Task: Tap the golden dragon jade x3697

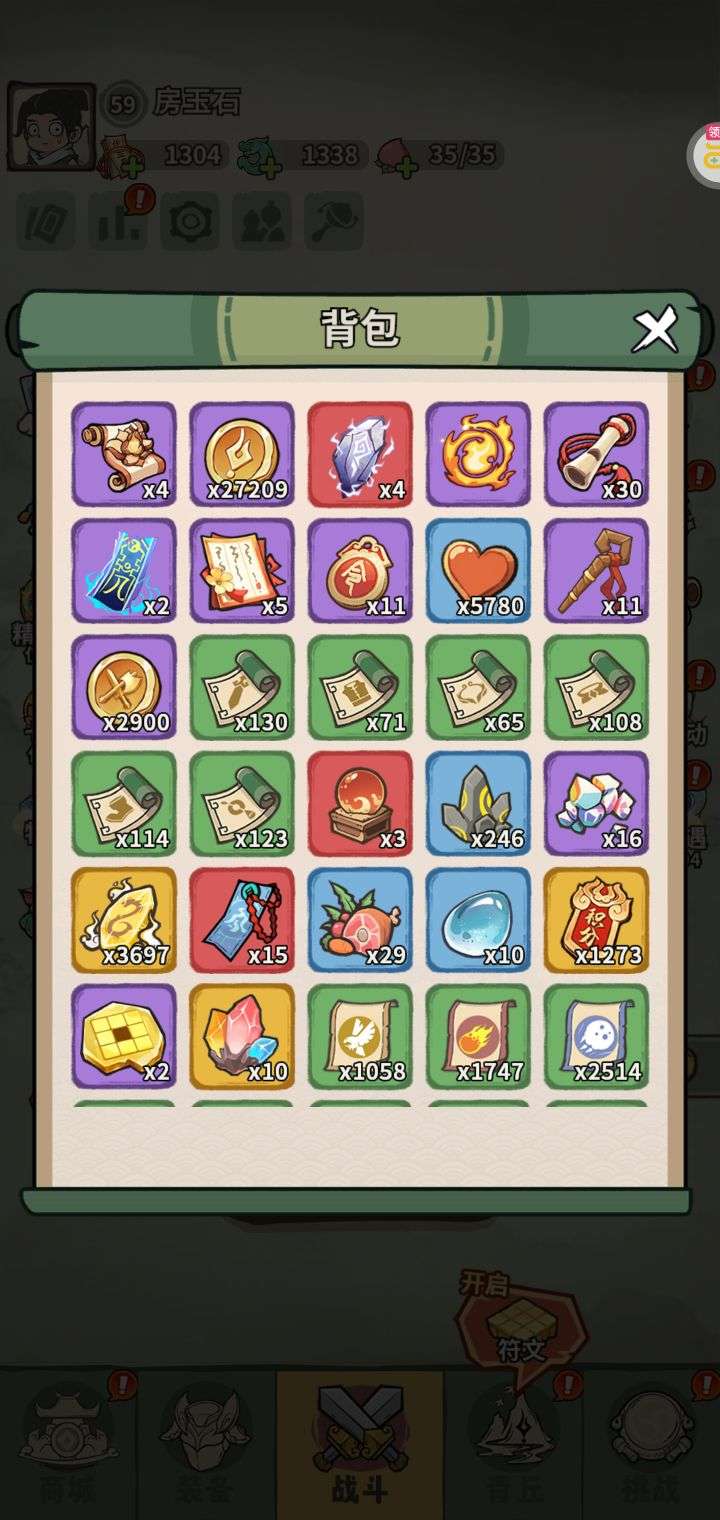Action: point(124,920)
